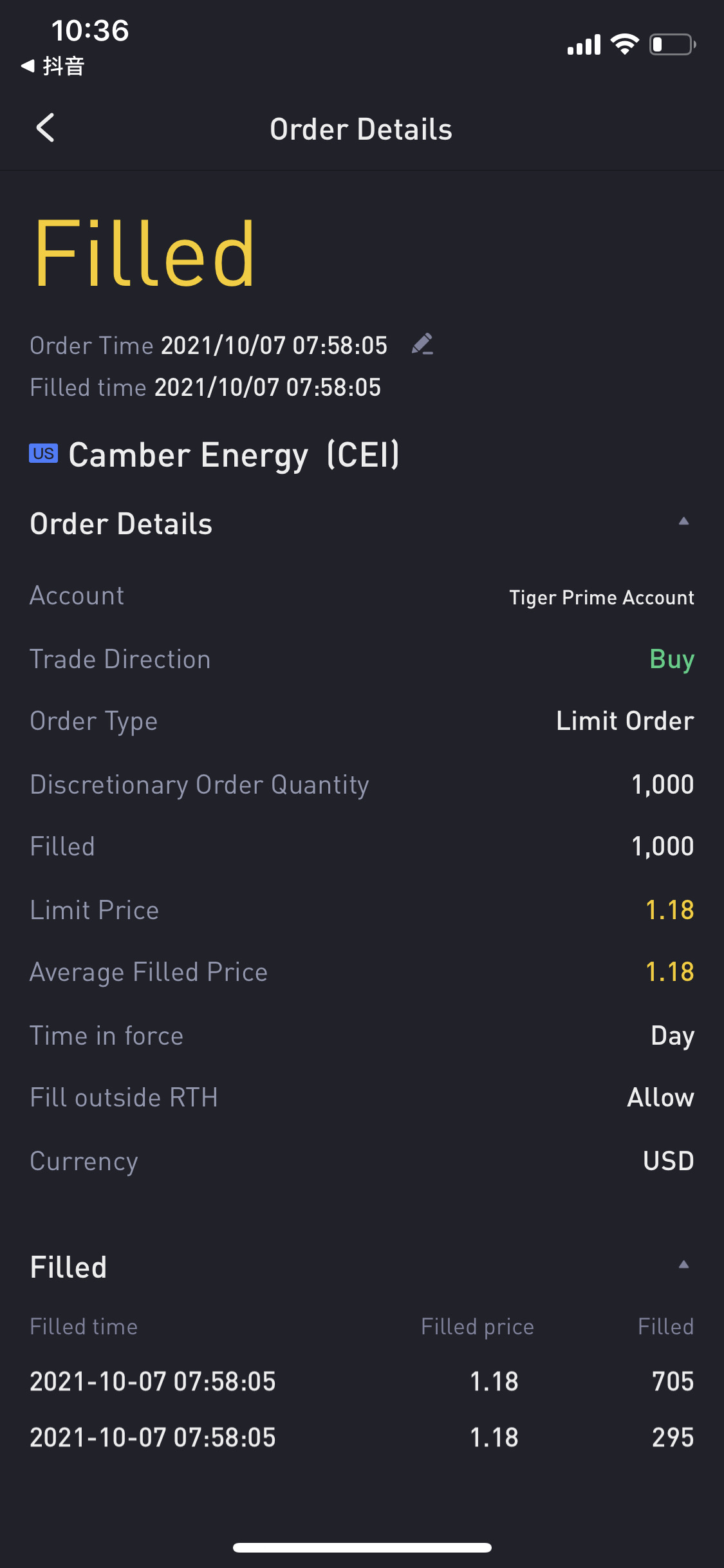724x1568 pixels.
Task: Tap the edit pencil beside Order Time
Action: coord(422,344)
